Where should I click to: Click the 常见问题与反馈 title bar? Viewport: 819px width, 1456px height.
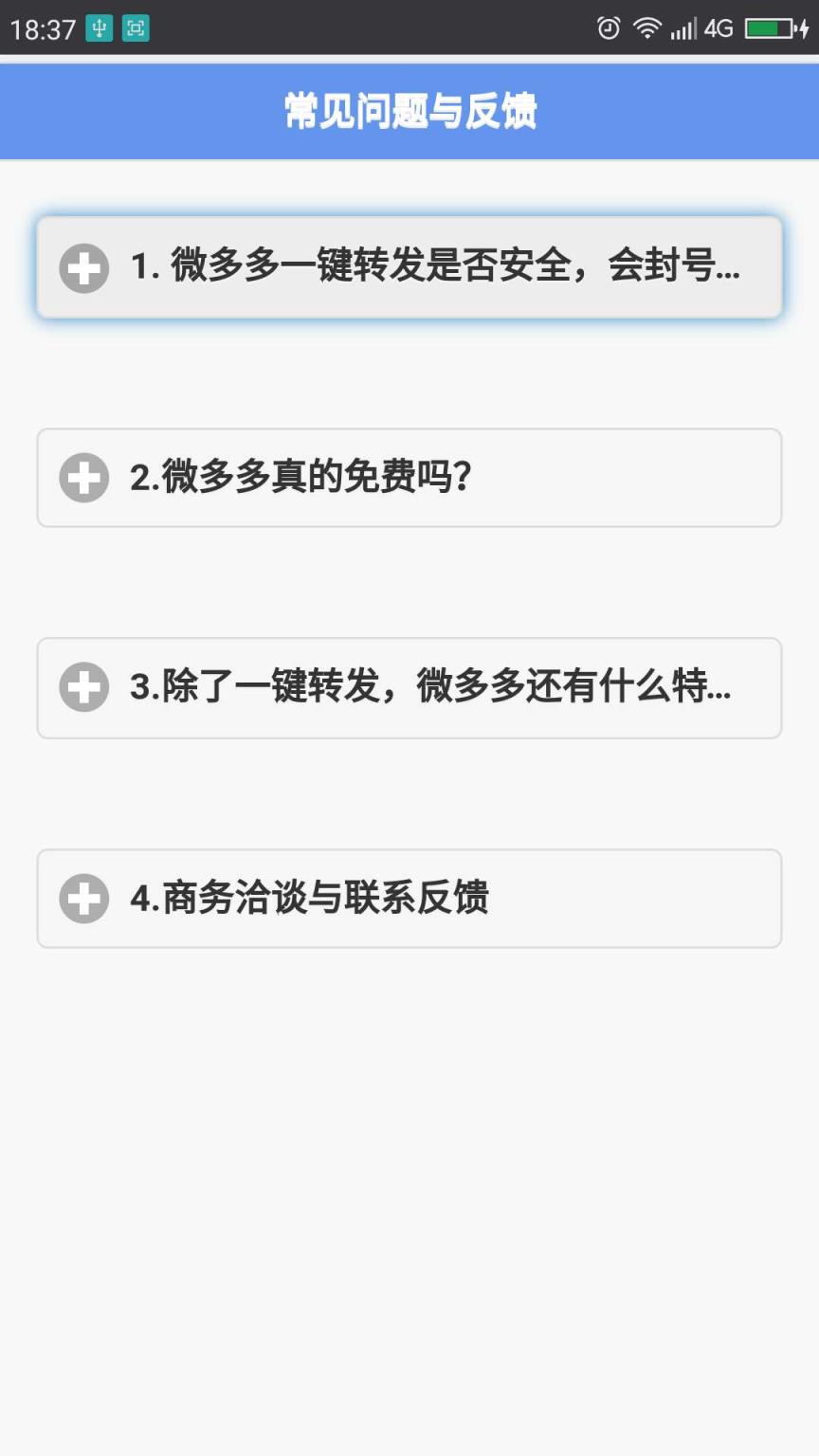(x=408, y=111)
